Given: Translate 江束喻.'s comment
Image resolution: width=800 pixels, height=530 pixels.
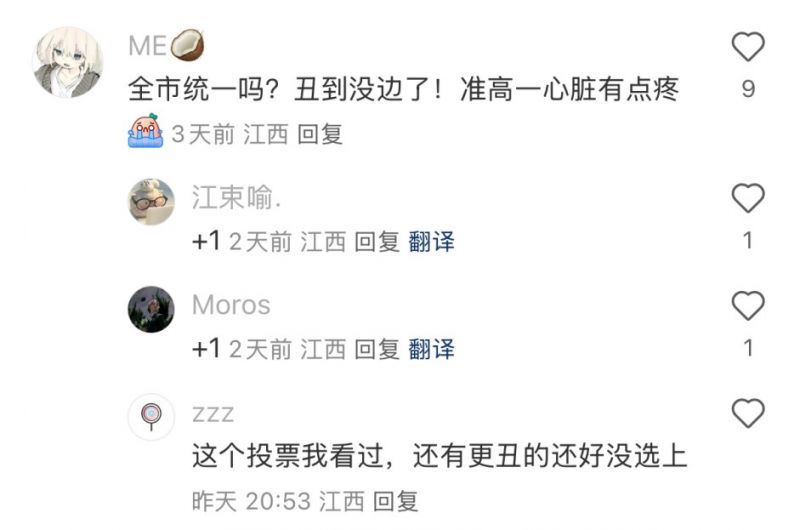Looking at the screenshot, I should click(x=431, y=242).
